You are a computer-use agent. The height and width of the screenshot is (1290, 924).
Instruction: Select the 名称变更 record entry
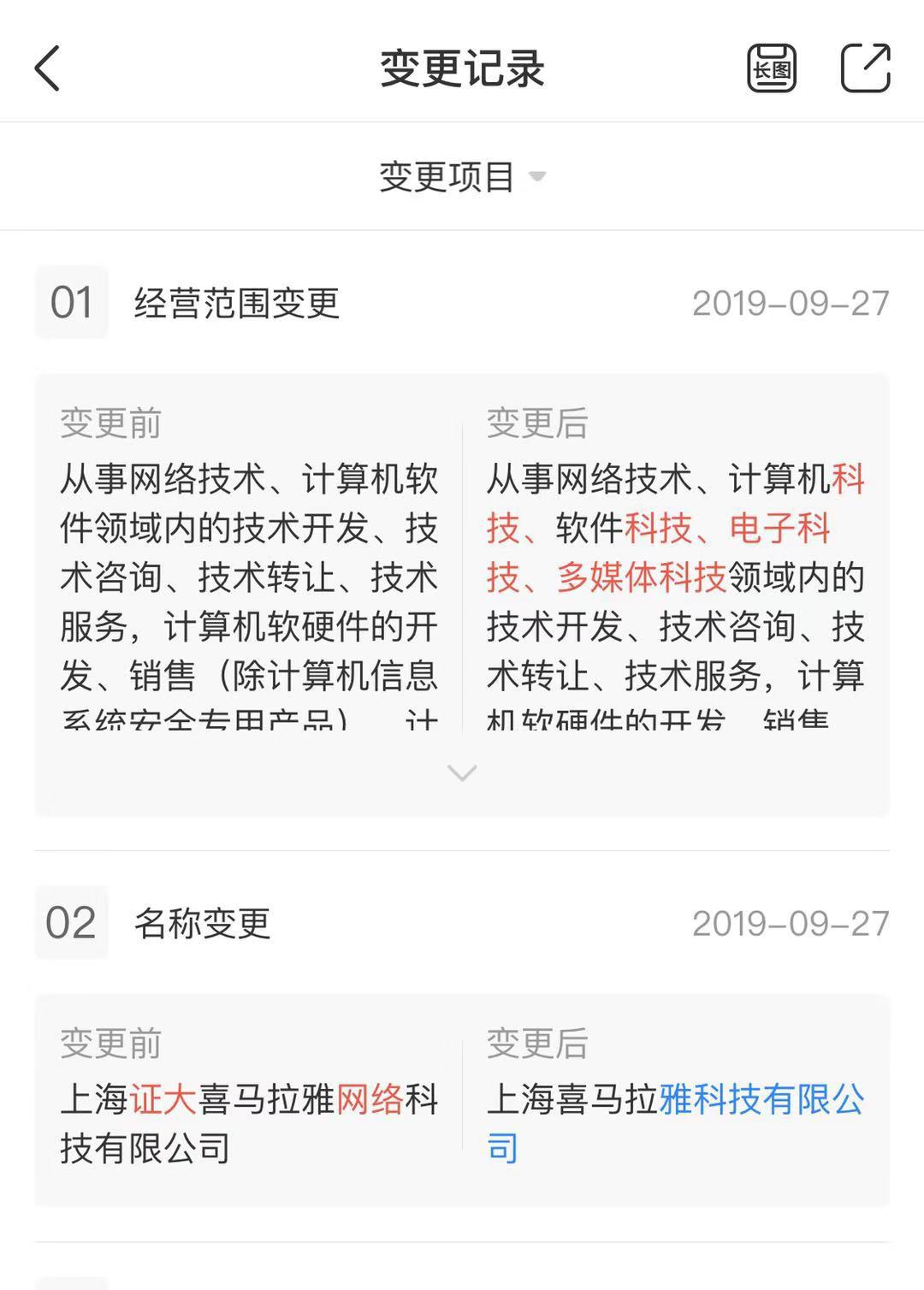pos(201,924)
